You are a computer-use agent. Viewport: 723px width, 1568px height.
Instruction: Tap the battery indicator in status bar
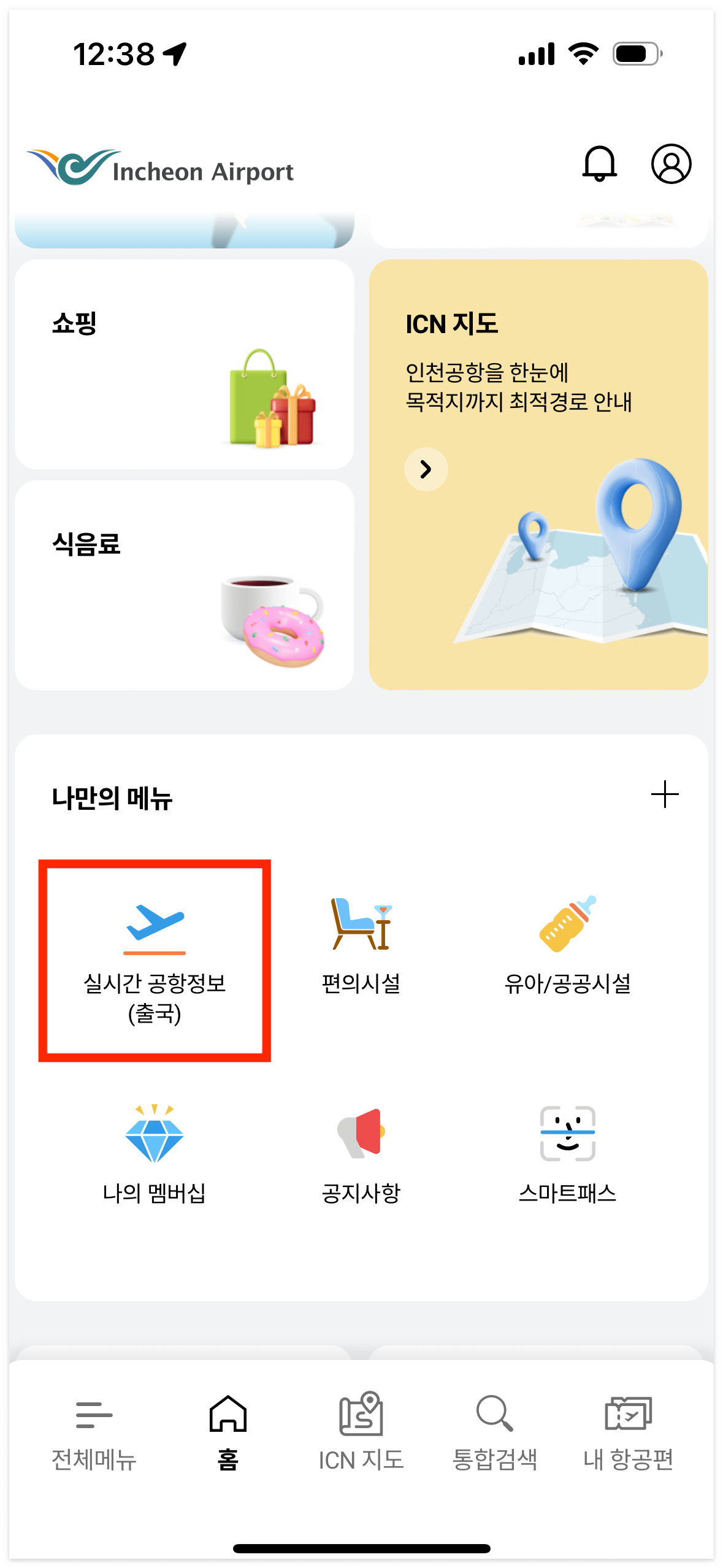(635, 54)
